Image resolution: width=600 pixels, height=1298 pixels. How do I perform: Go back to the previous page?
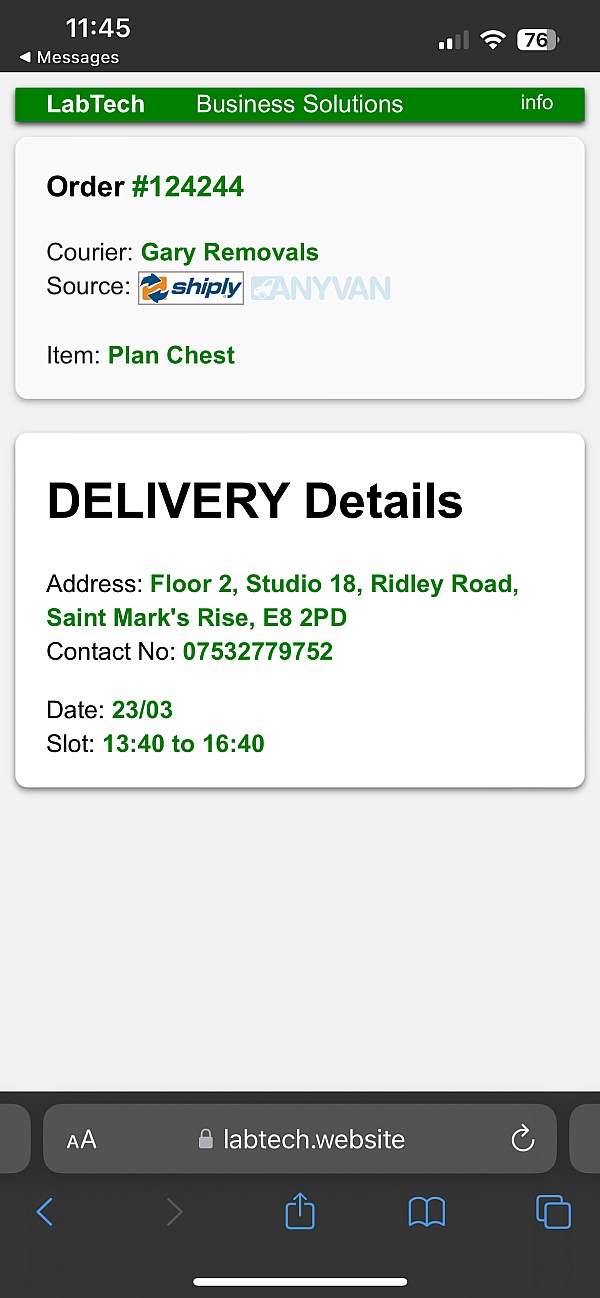[x=45, y=1212]
